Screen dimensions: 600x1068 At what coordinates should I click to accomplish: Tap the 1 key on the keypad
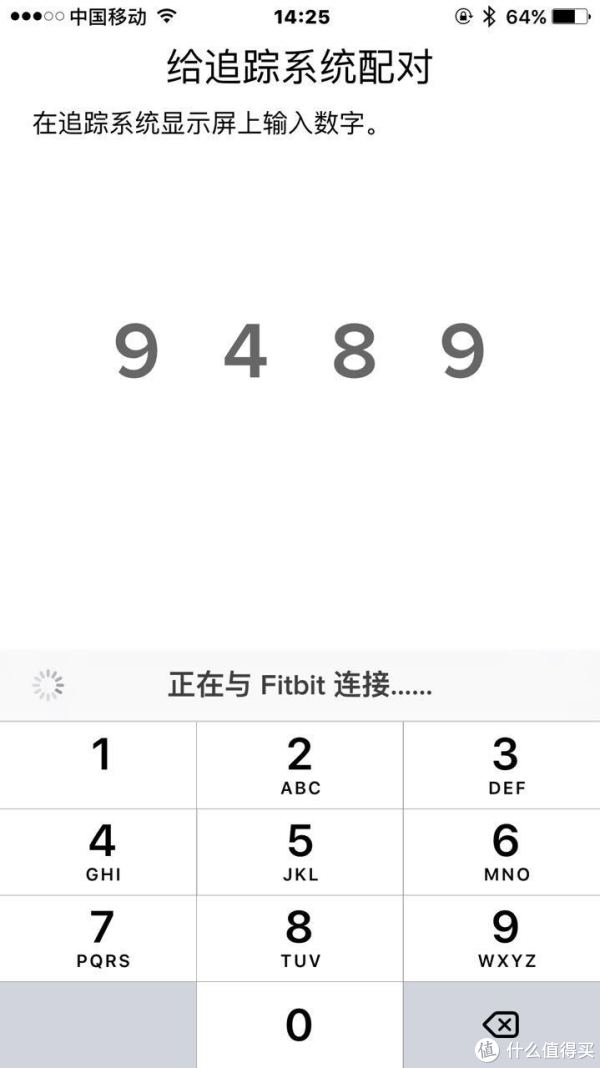pos(98,765)
